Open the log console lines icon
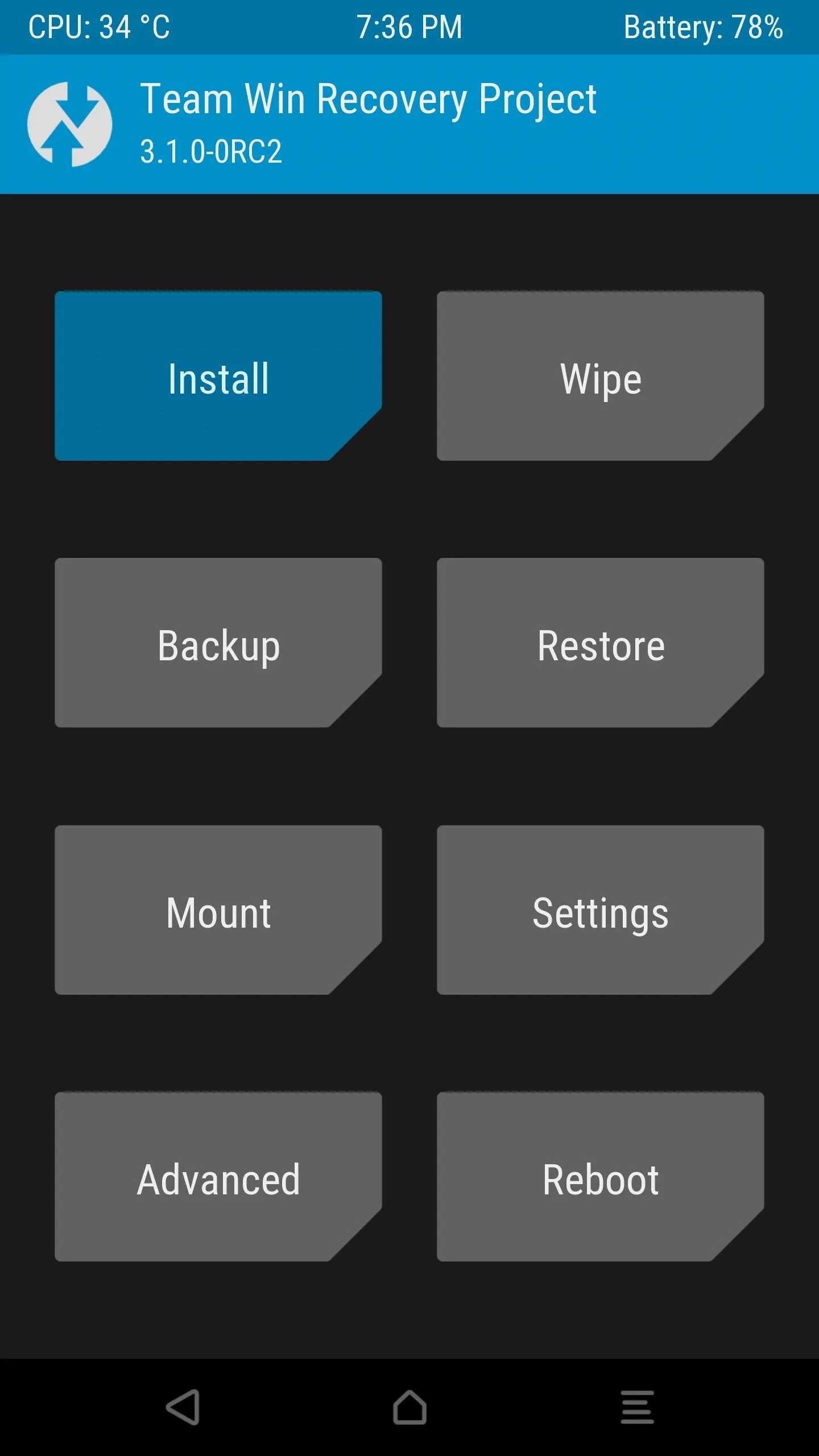The width and height of the screenshot is (819, 1456). click(637, 1407)
